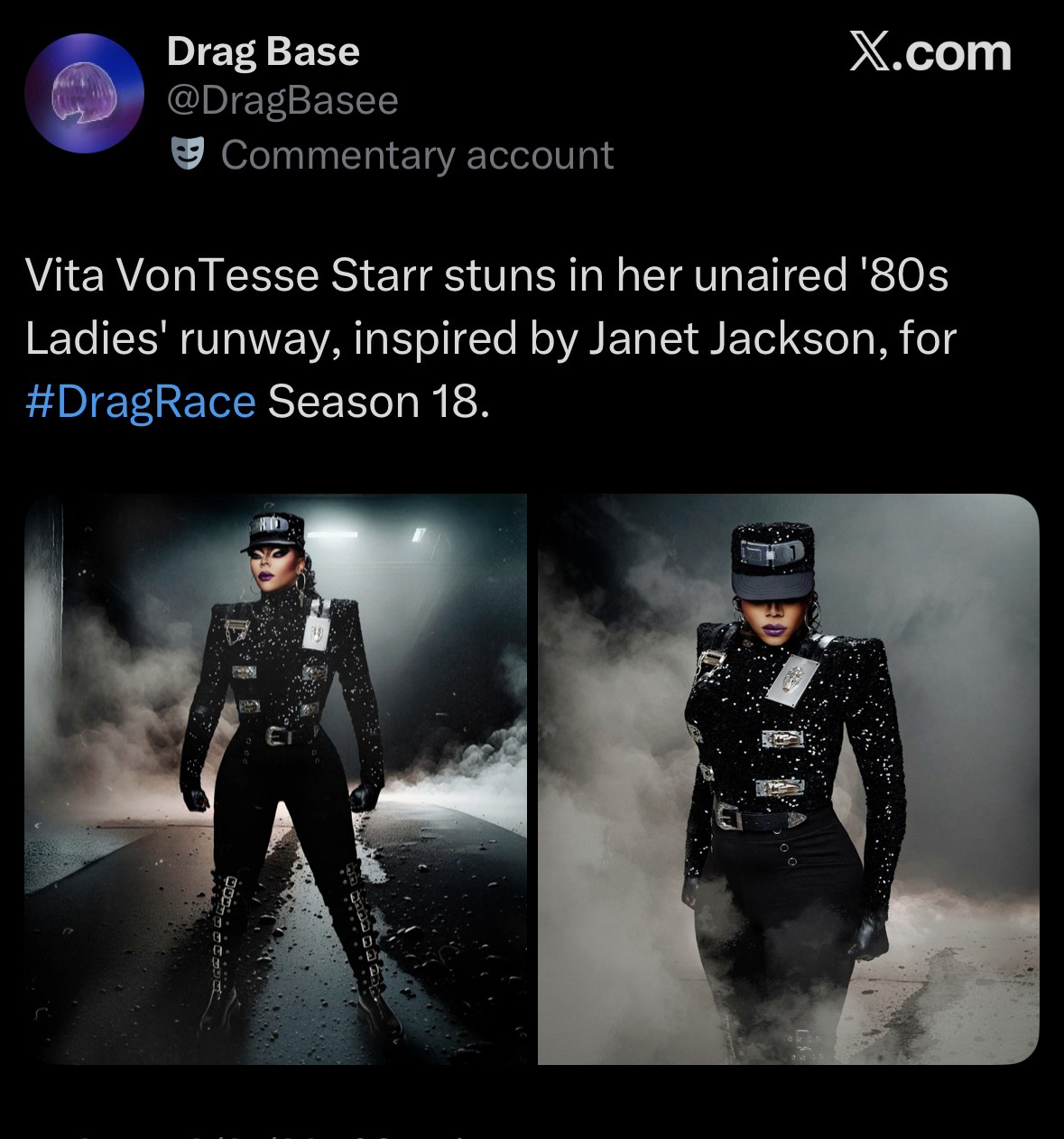Open the left full-body runway photo
Viewport: 1064px width, 1139px height.
coord(275,779)
